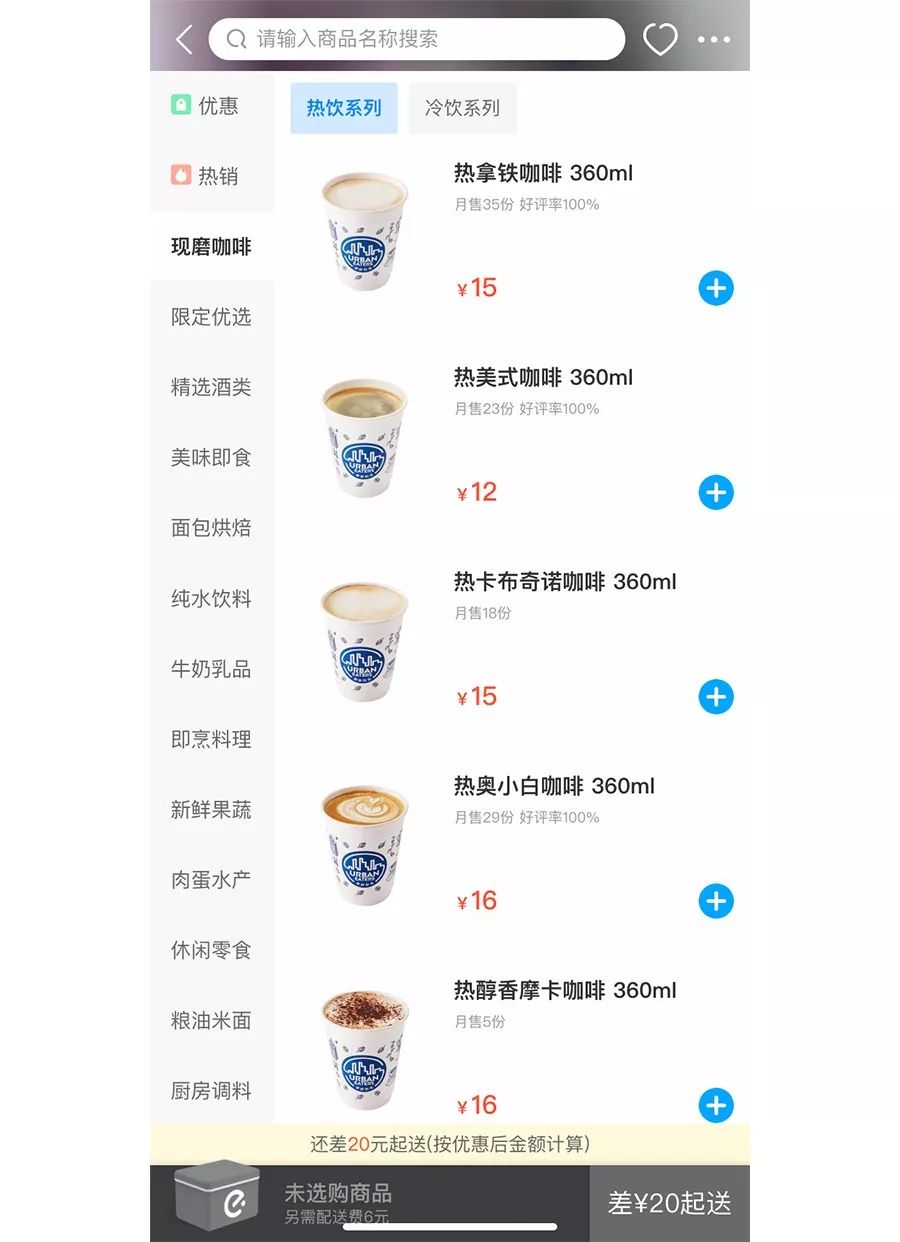Add 热卡布奇诺咖啡 to the cart
Image resolution: width=900 pixels, height=1242 pixels.
click(716, 696)
